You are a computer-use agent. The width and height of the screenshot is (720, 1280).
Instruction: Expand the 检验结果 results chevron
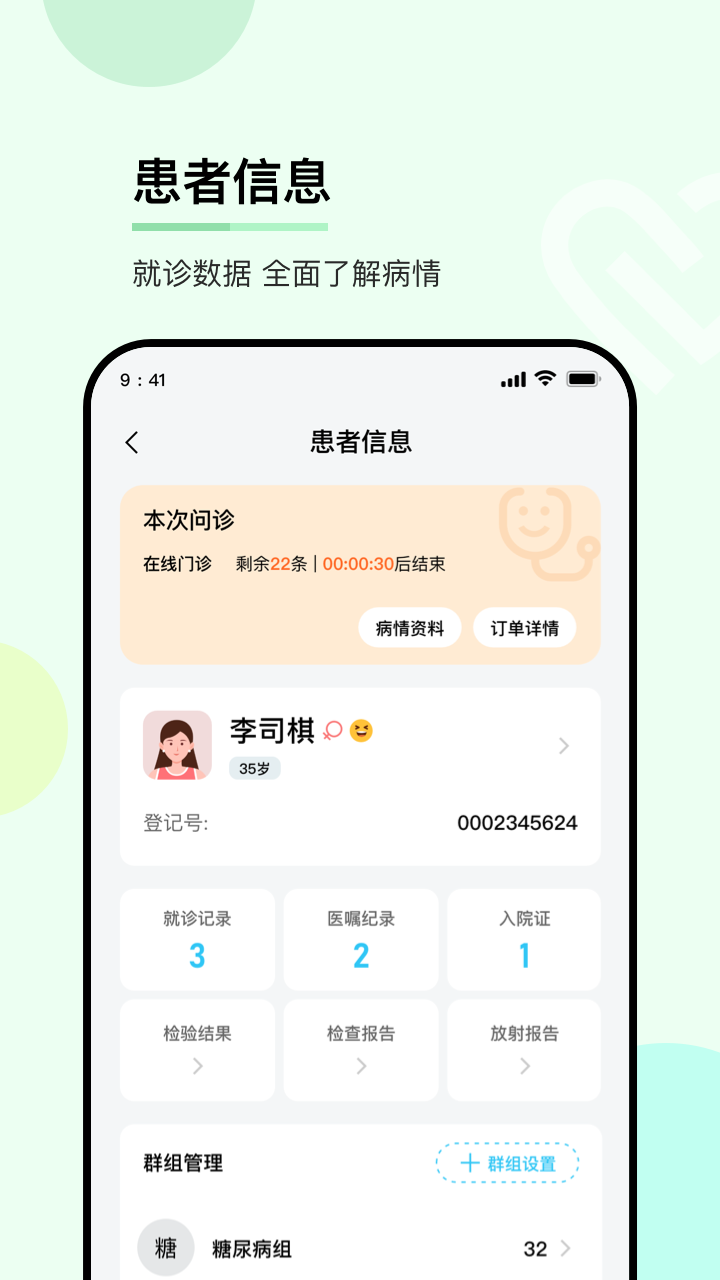click(x=197, y=1066)
